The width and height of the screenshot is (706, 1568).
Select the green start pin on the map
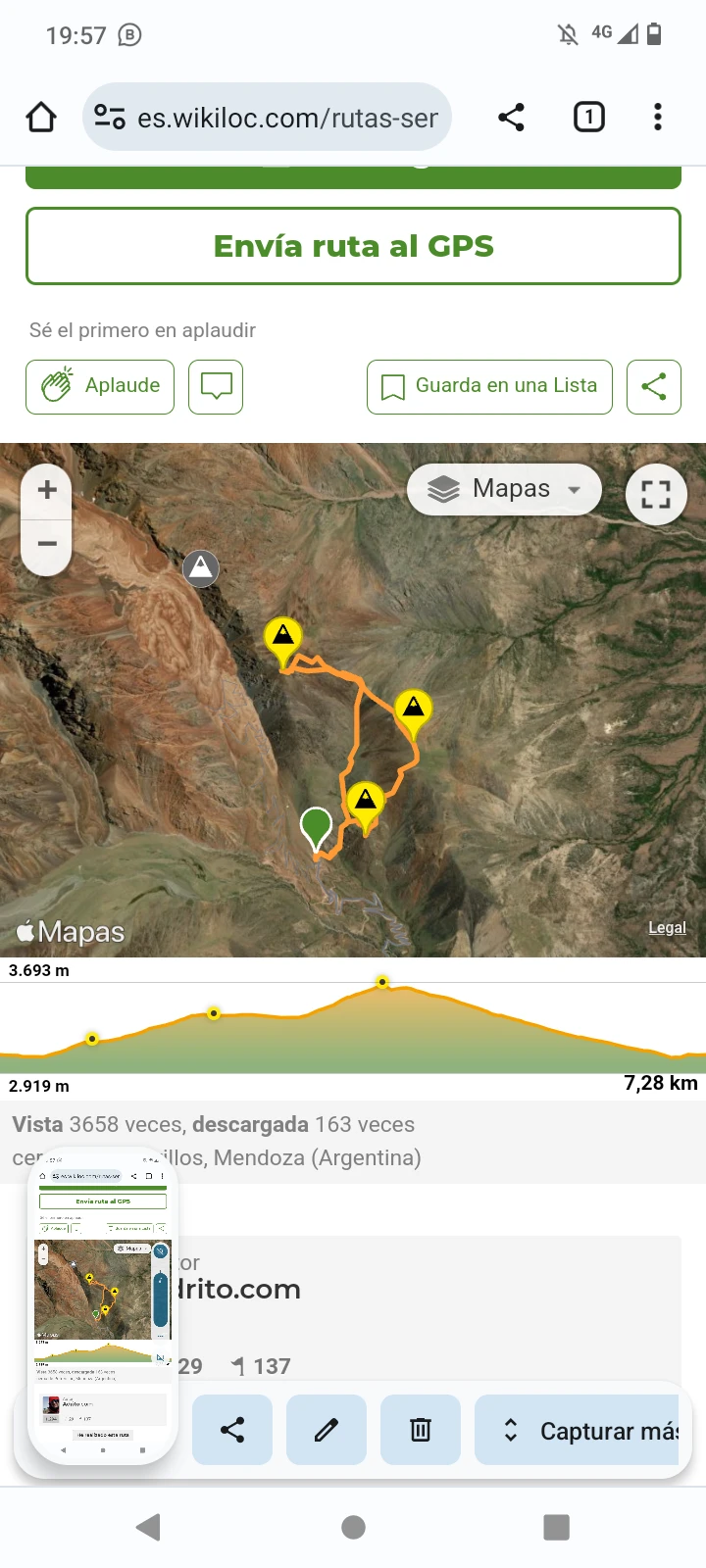[x=316, y=825]
